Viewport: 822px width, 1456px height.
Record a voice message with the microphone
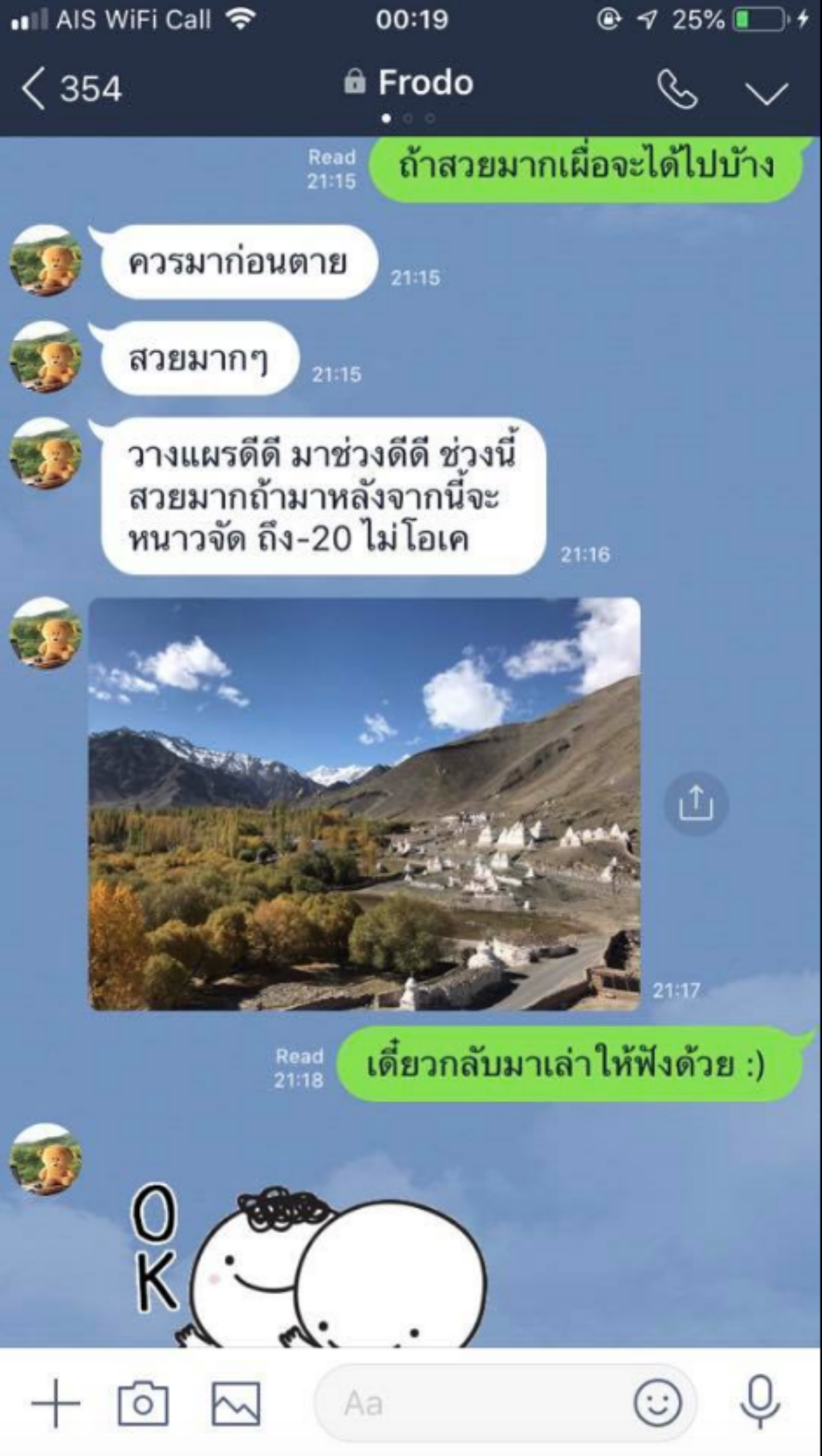760,1403
